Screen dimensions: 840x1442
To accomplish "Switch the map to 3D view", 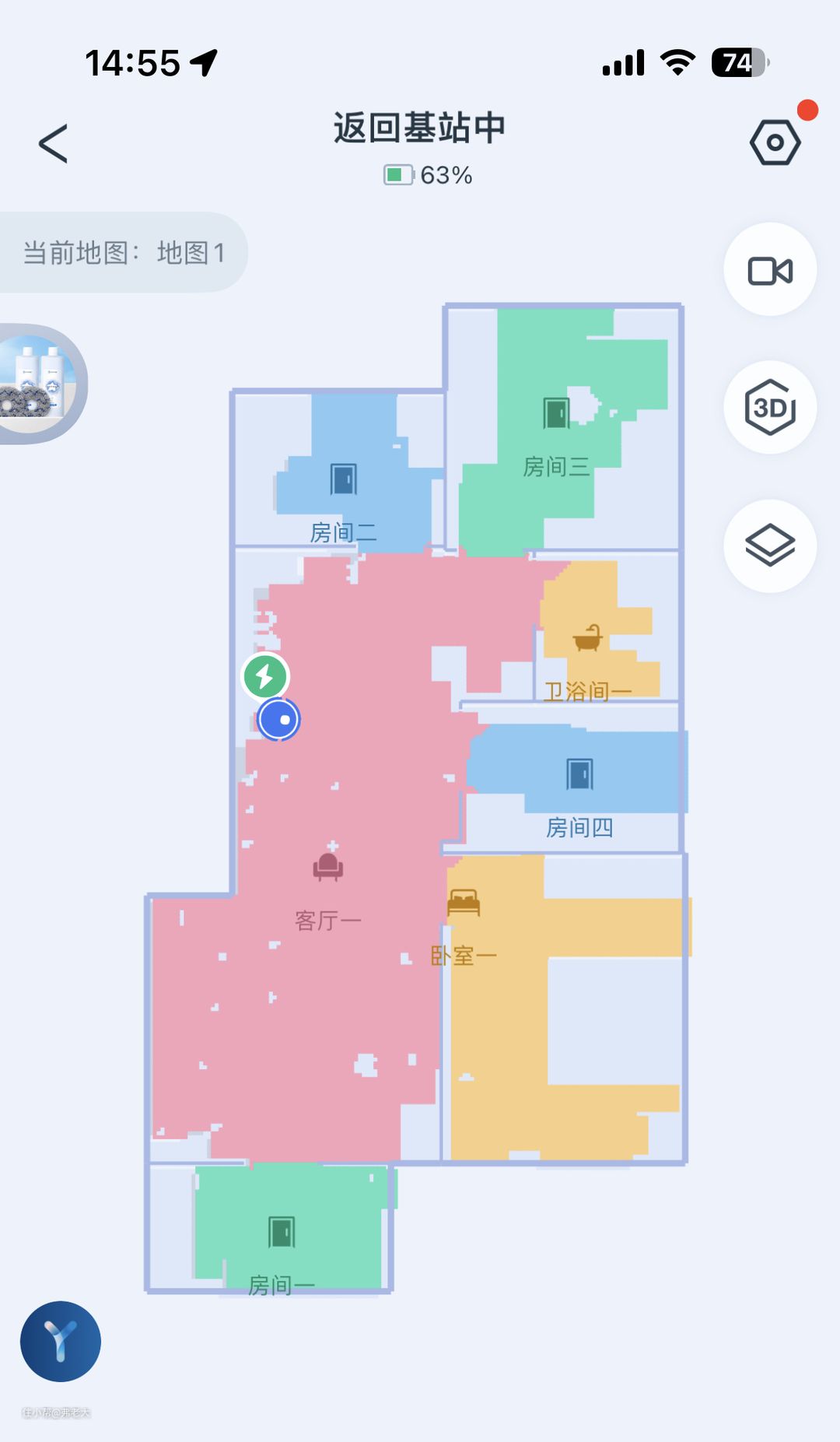I will click(770, 407).
